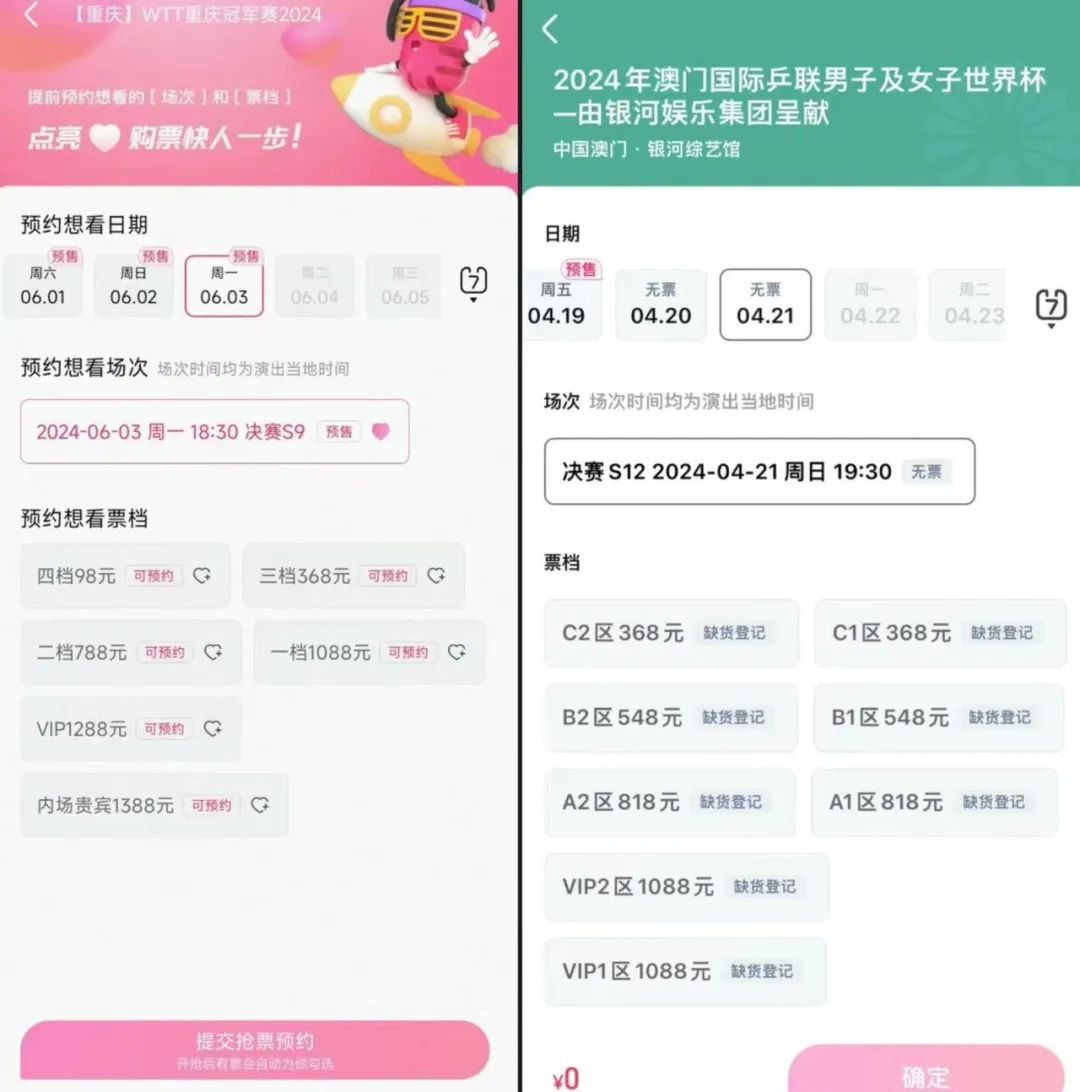Select the 04.20 date

[x=661, y=305]
